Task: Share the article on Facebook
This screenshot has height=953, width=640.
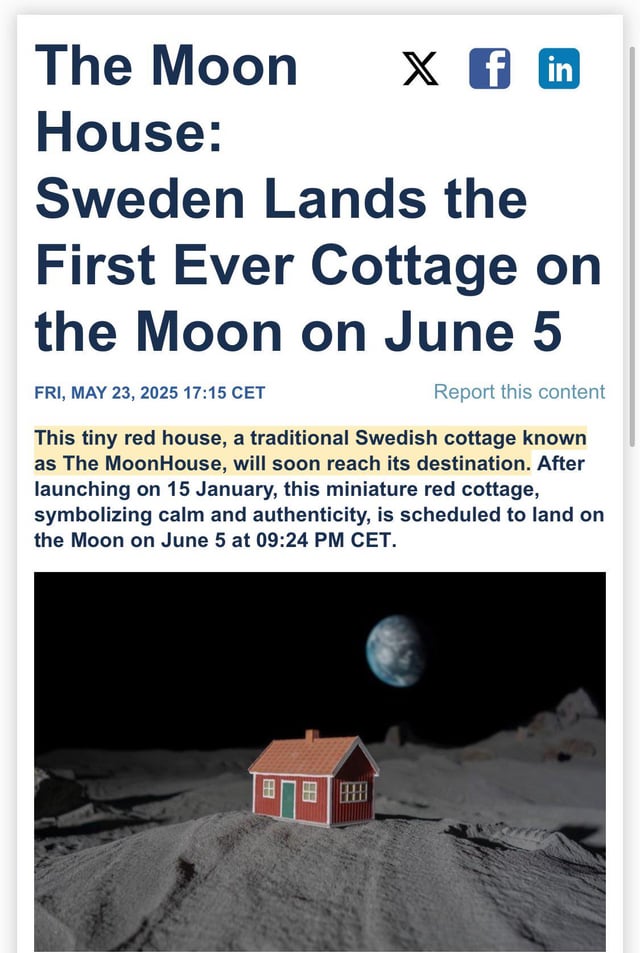Action: click(x=490, y=68)
